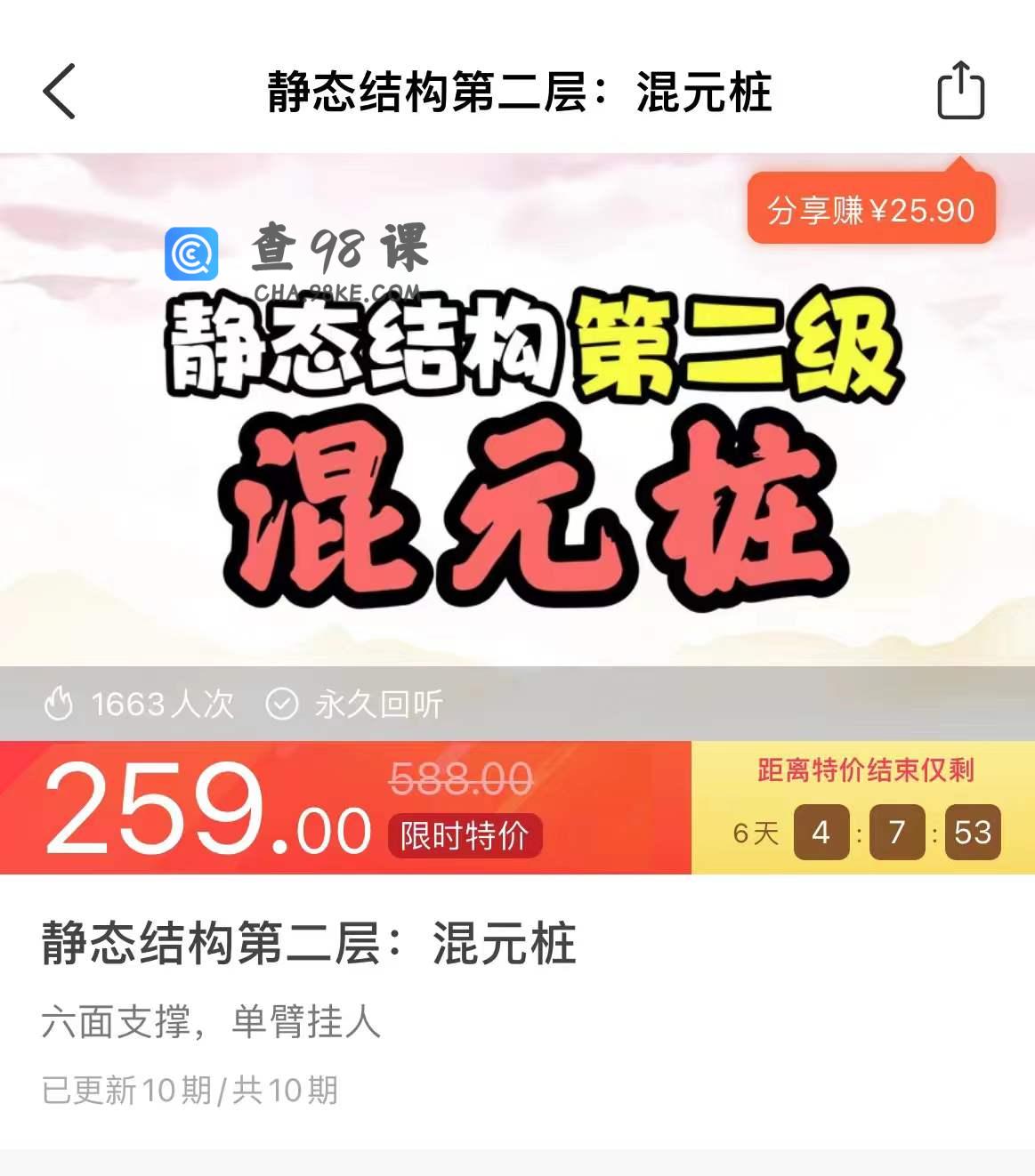Open the 混元桩 course cover image
The width and height of the screenshot is (1035, 1176).
pyautogui.click(x=516, y=445)
